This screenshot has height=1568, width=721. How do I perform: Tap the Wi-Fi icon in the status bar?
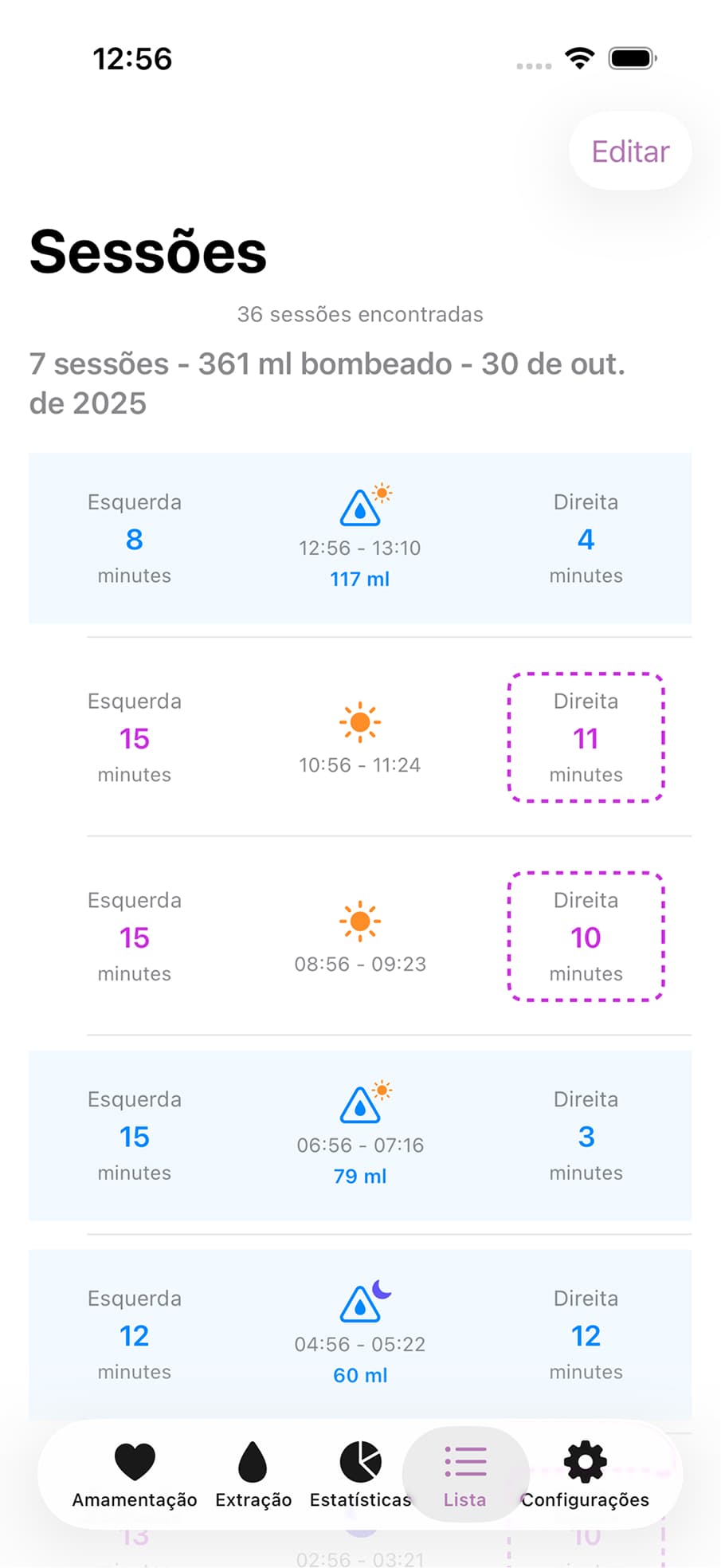579,57
